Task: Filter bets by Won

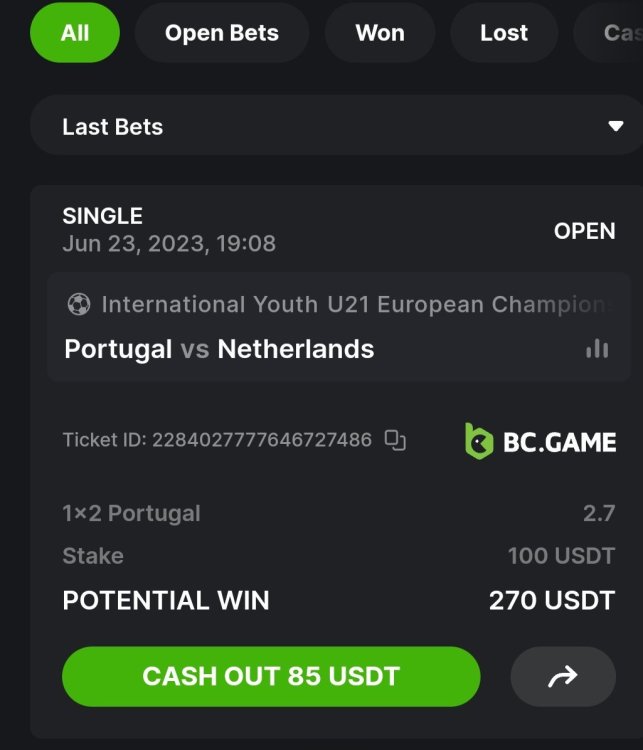Action: coord(380,33)
